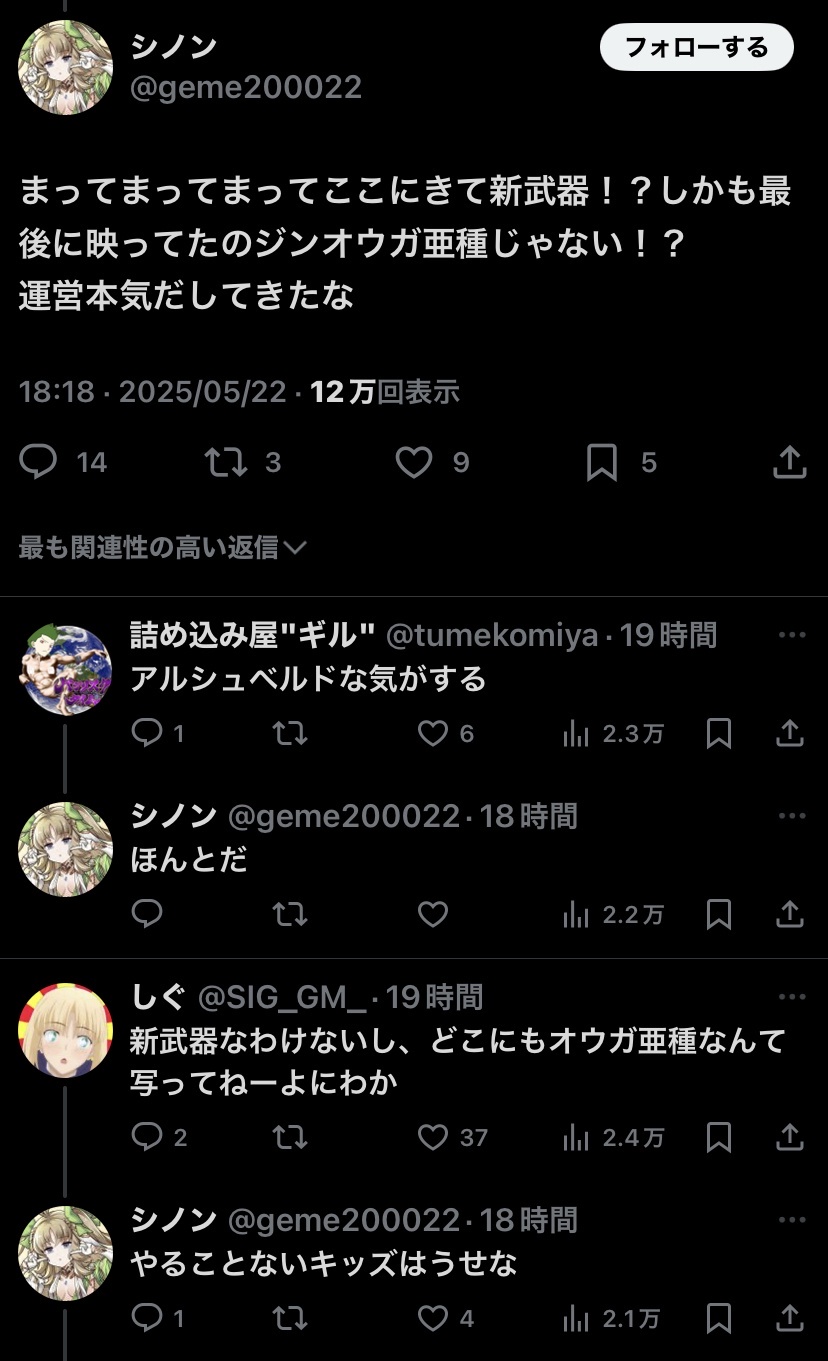828x1361 pixels.
Task: Open しぐ profile avatar
Action: pyautogui.click(x=66, y=1031)
